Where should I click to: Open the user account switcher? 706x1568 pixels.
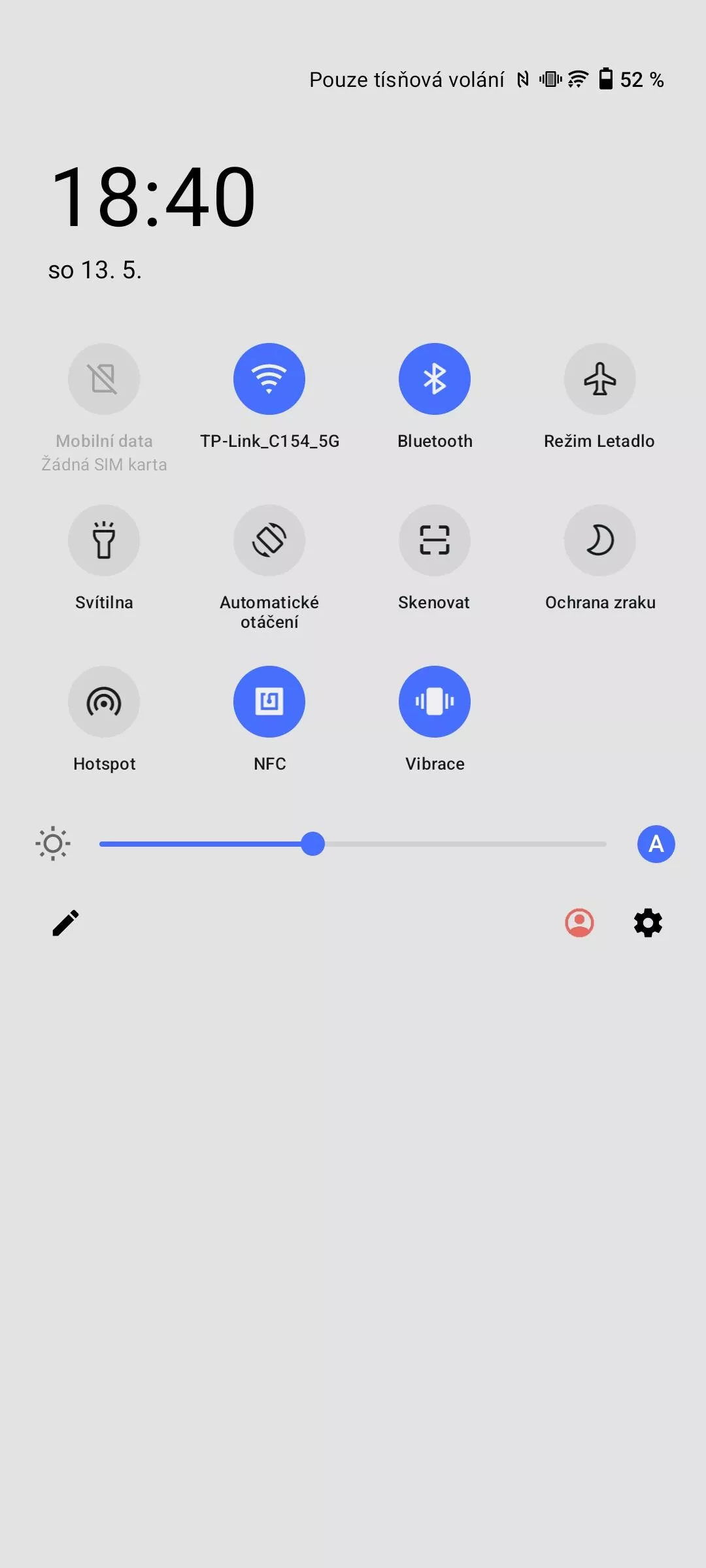(579, 923)
